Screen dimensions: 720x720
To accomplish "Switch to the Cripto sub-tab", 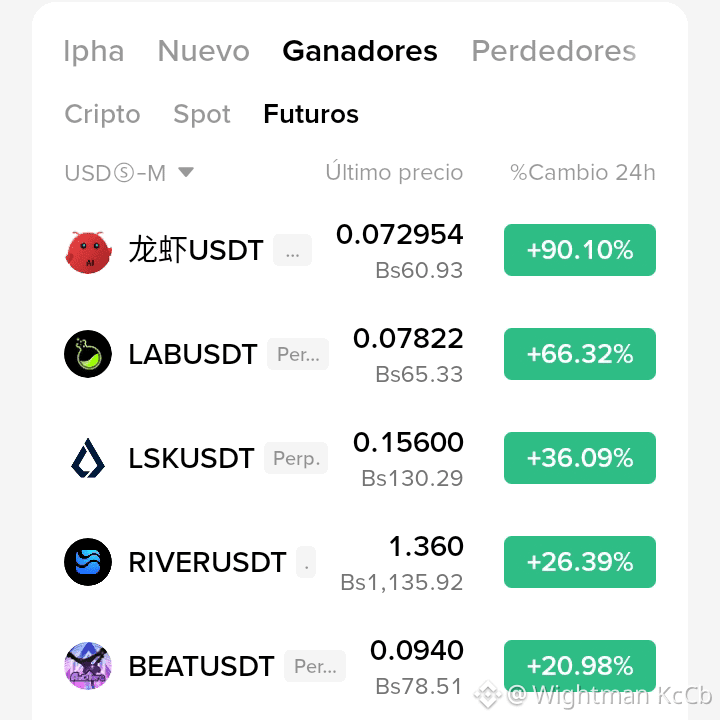I will pyautogui.click(x=102, y=114).
